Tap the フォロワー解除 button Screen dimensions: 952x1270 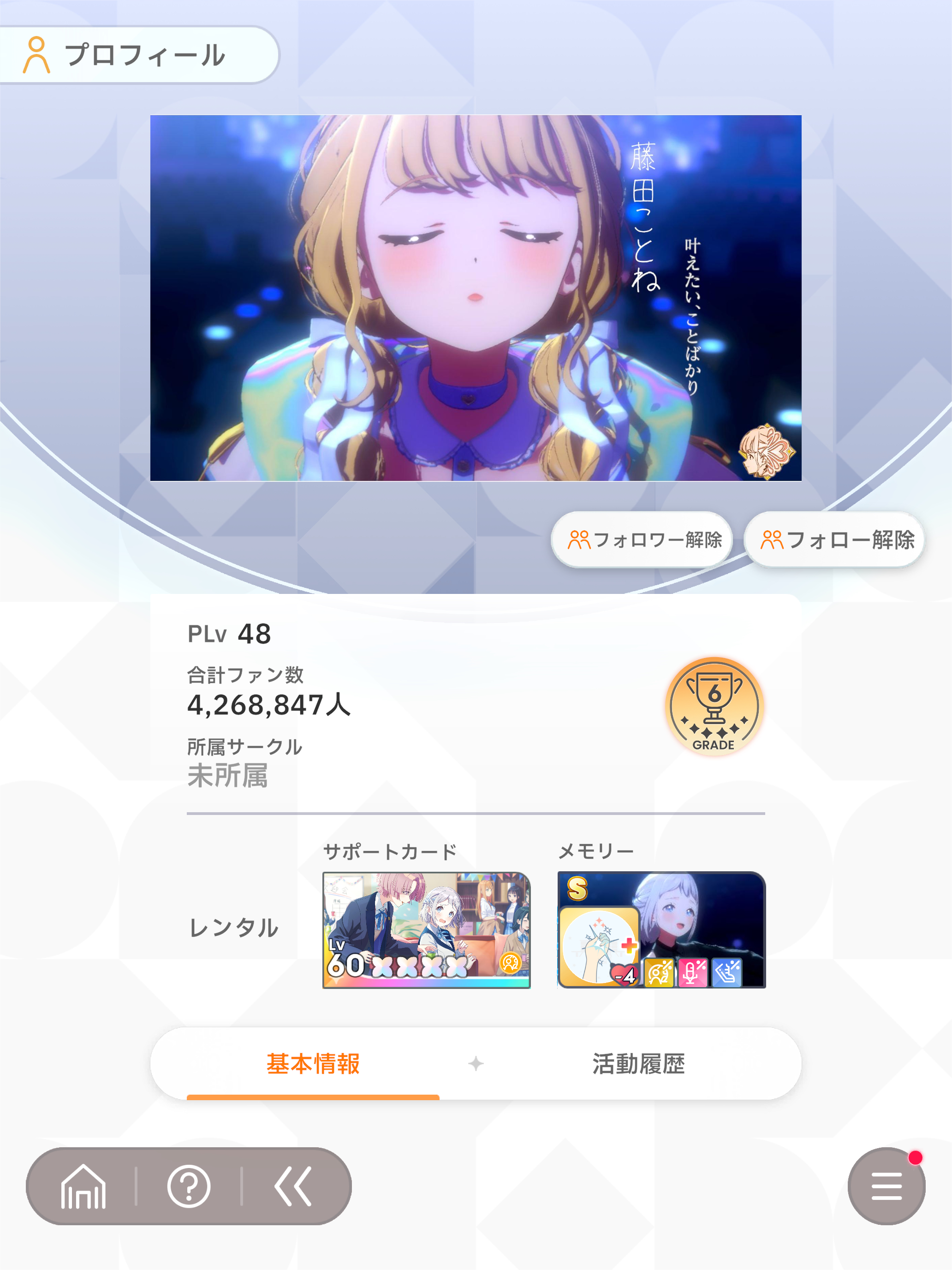point(642,539)
